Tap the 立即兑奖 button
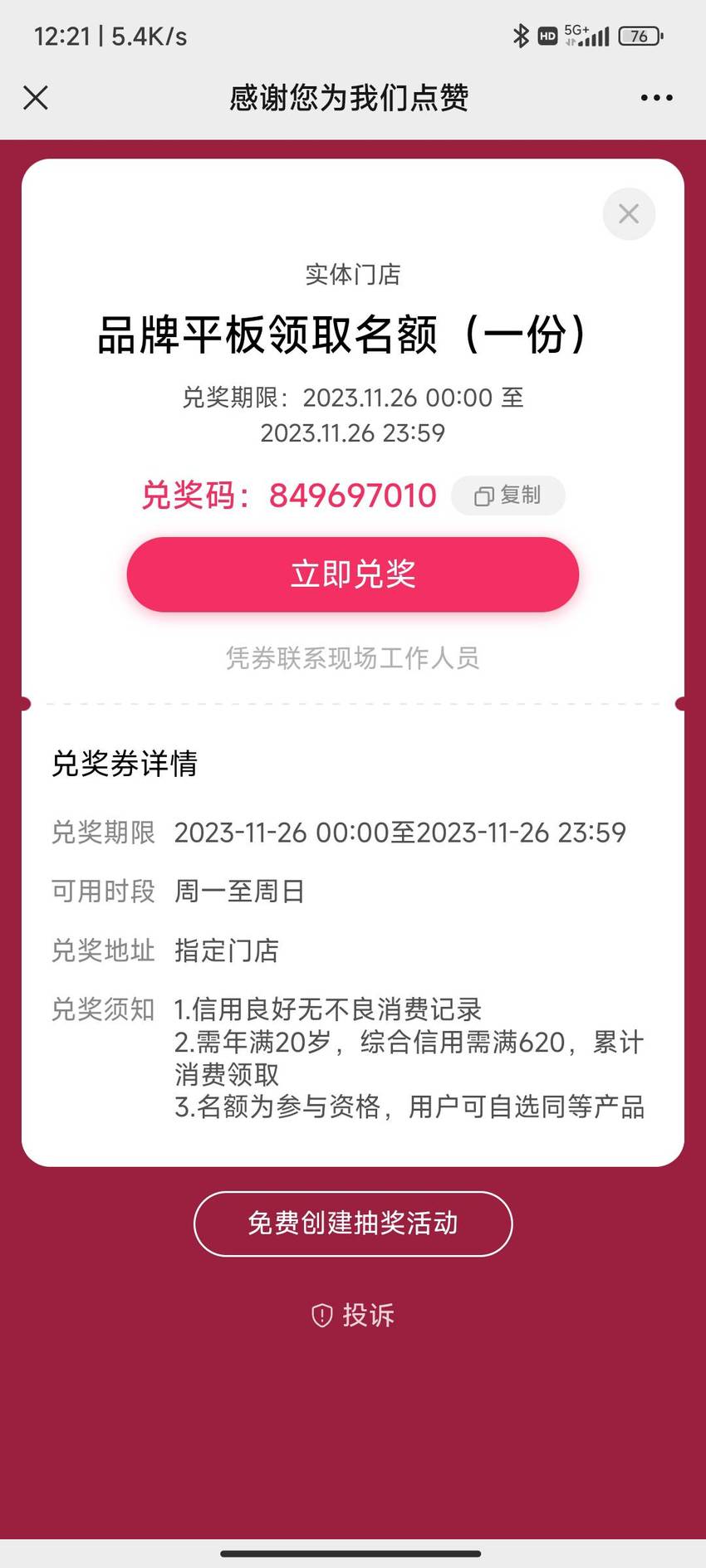Screen dimensions: 706x1568 353,574
